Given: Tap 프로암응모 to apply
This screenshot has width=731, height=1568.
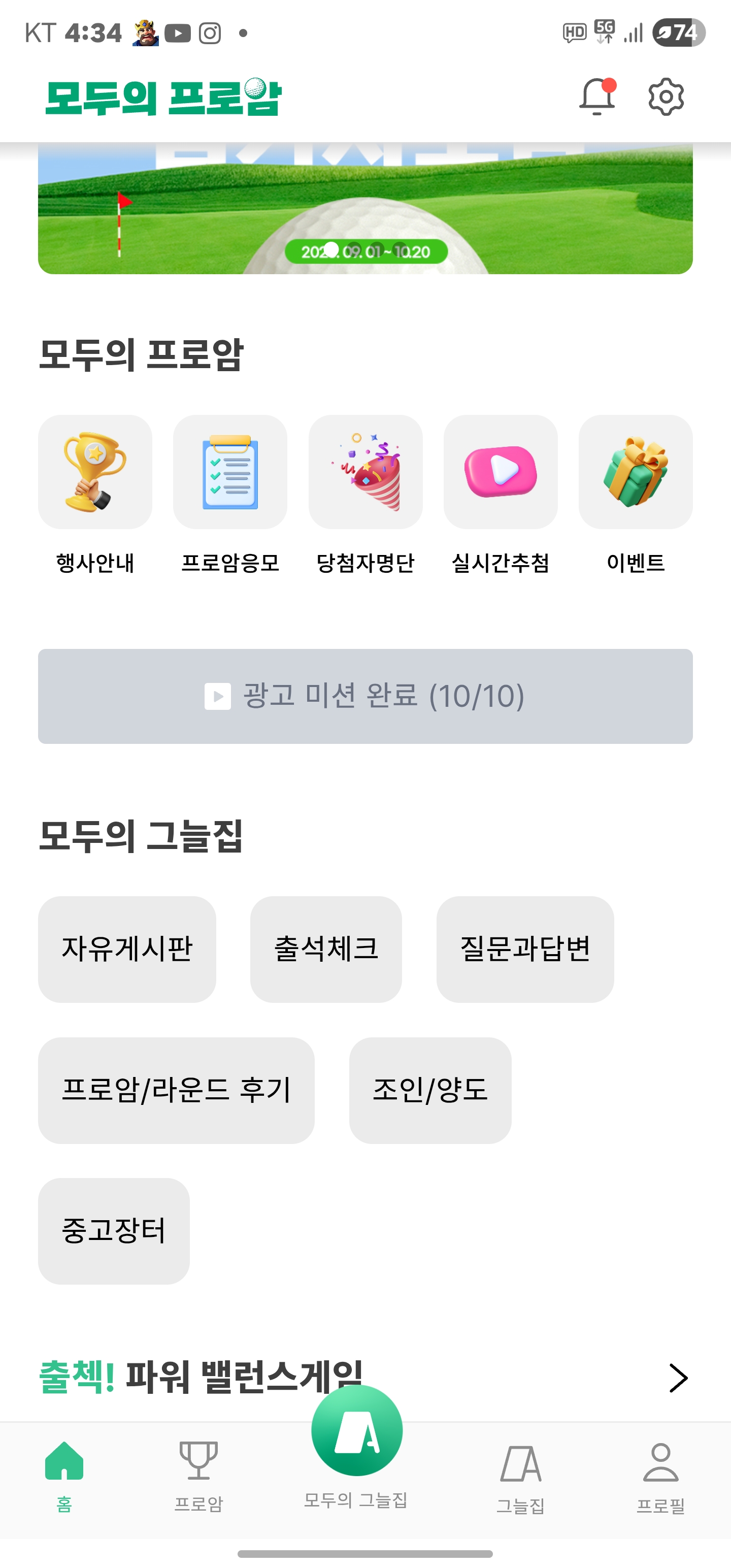Looking at the screenshot, I should [230, 472].
